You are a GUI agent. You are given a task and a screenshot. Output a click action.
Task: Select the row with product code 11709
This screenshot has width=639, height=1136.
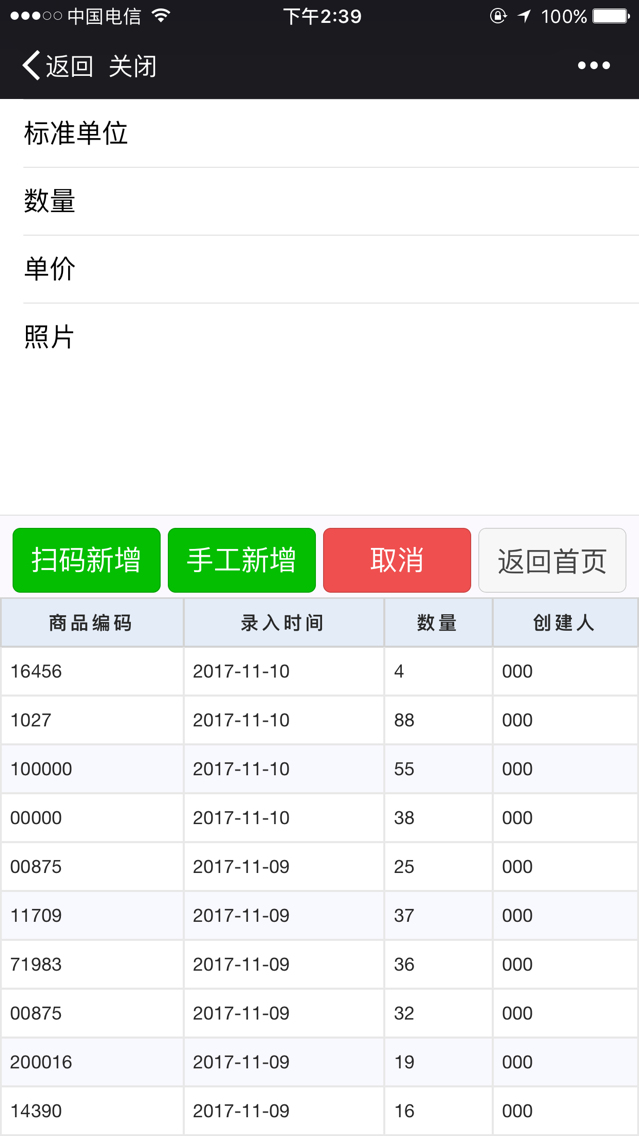[36, 915]
